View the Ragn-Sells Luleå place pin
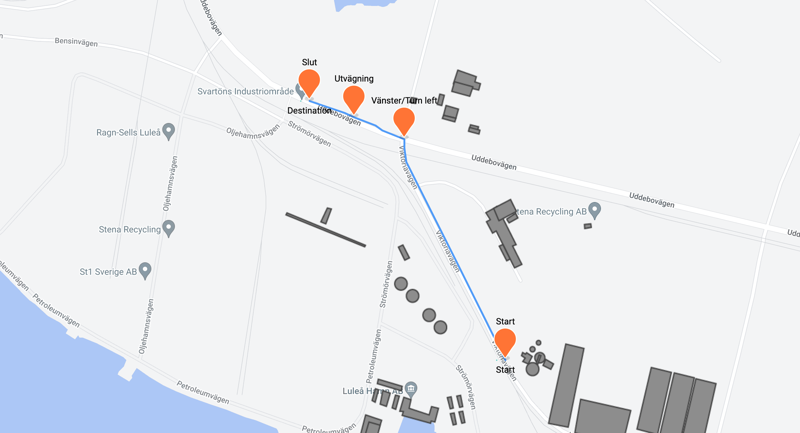Viewport: 800px width, 433px height. point(169,130)
